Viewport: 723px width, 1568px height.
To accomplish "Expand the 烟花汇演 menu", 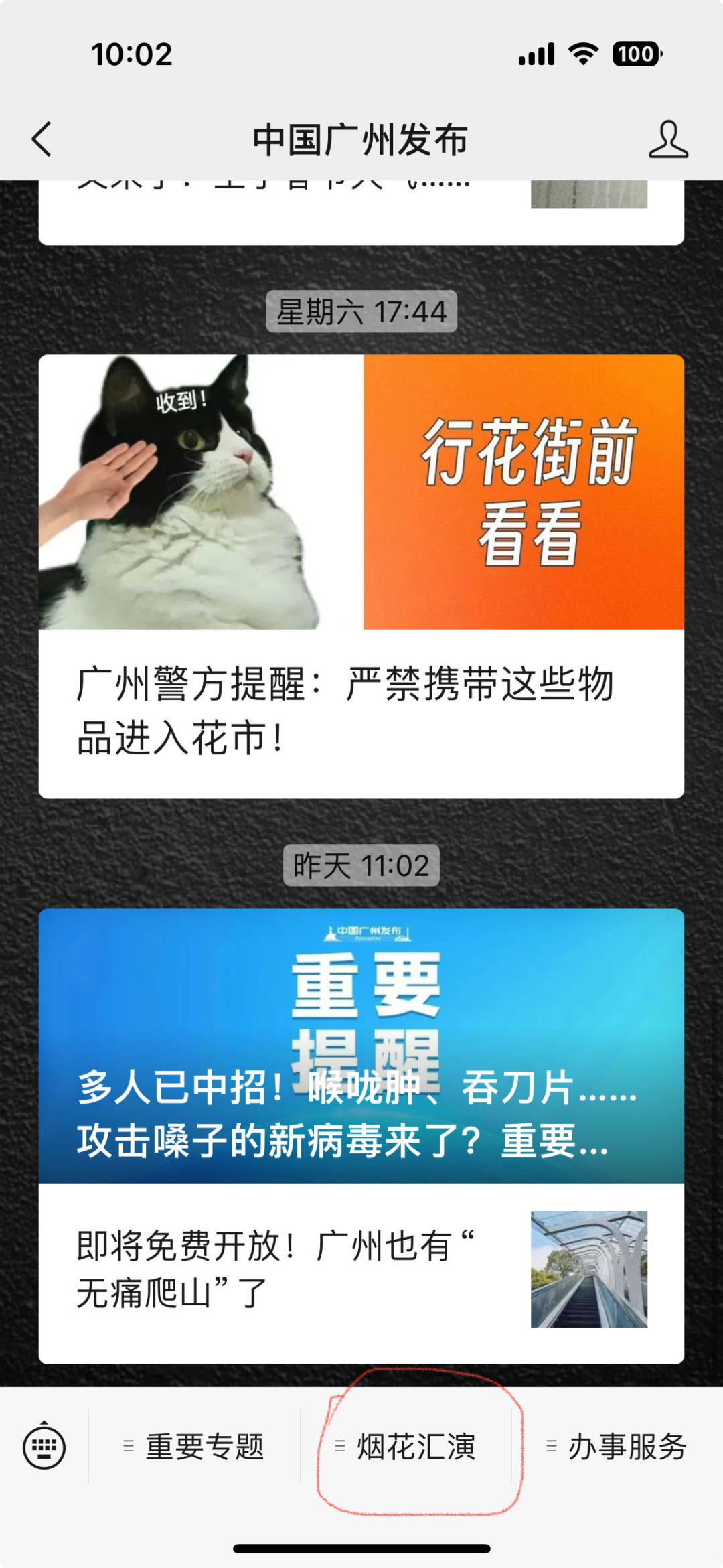I will pyautogui.click(x=406, y=1447).
